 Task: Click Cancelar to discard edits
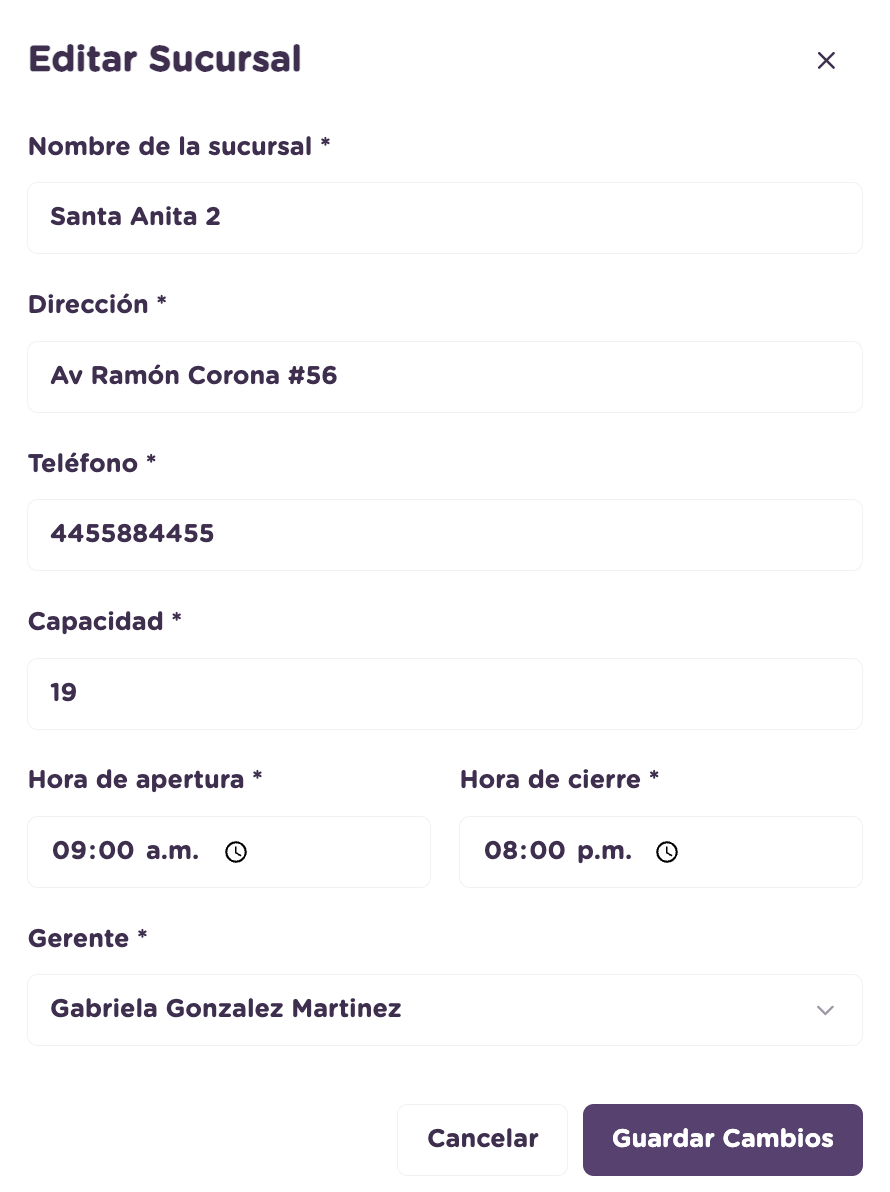(482, 1139)
